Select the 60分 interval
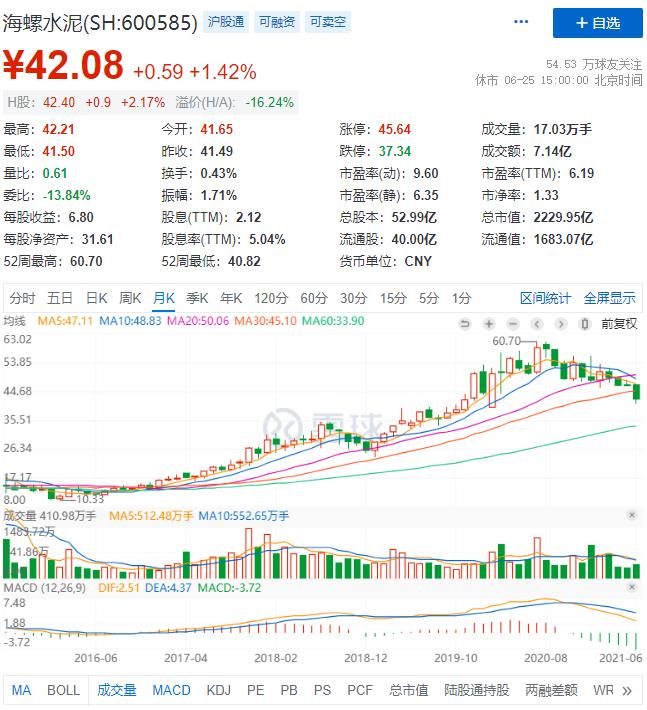The height and width of the screenshot is (710, 647). coord(314,298)
